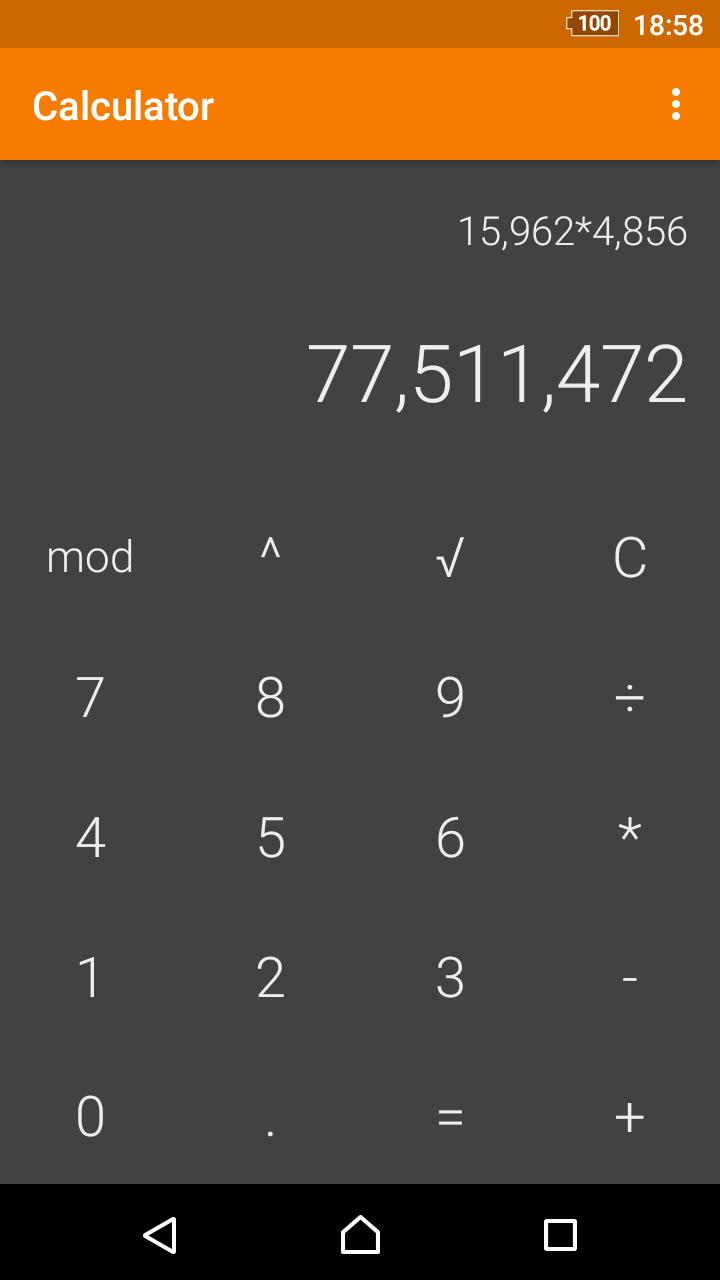720x1280 pixels.
Task: Enter the digit 7
Action: [x=90, y=697]
